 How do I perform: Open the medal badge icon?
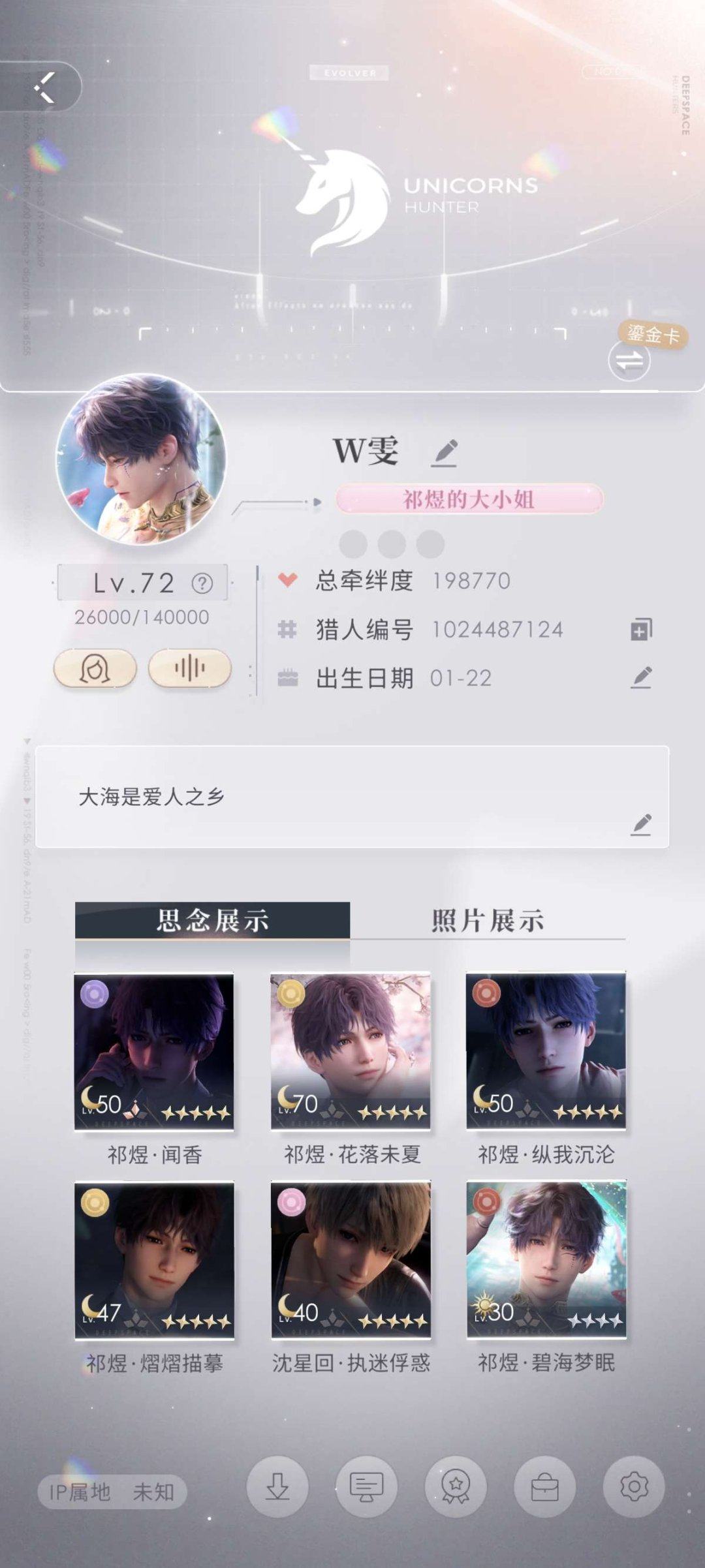(456, 1486)
